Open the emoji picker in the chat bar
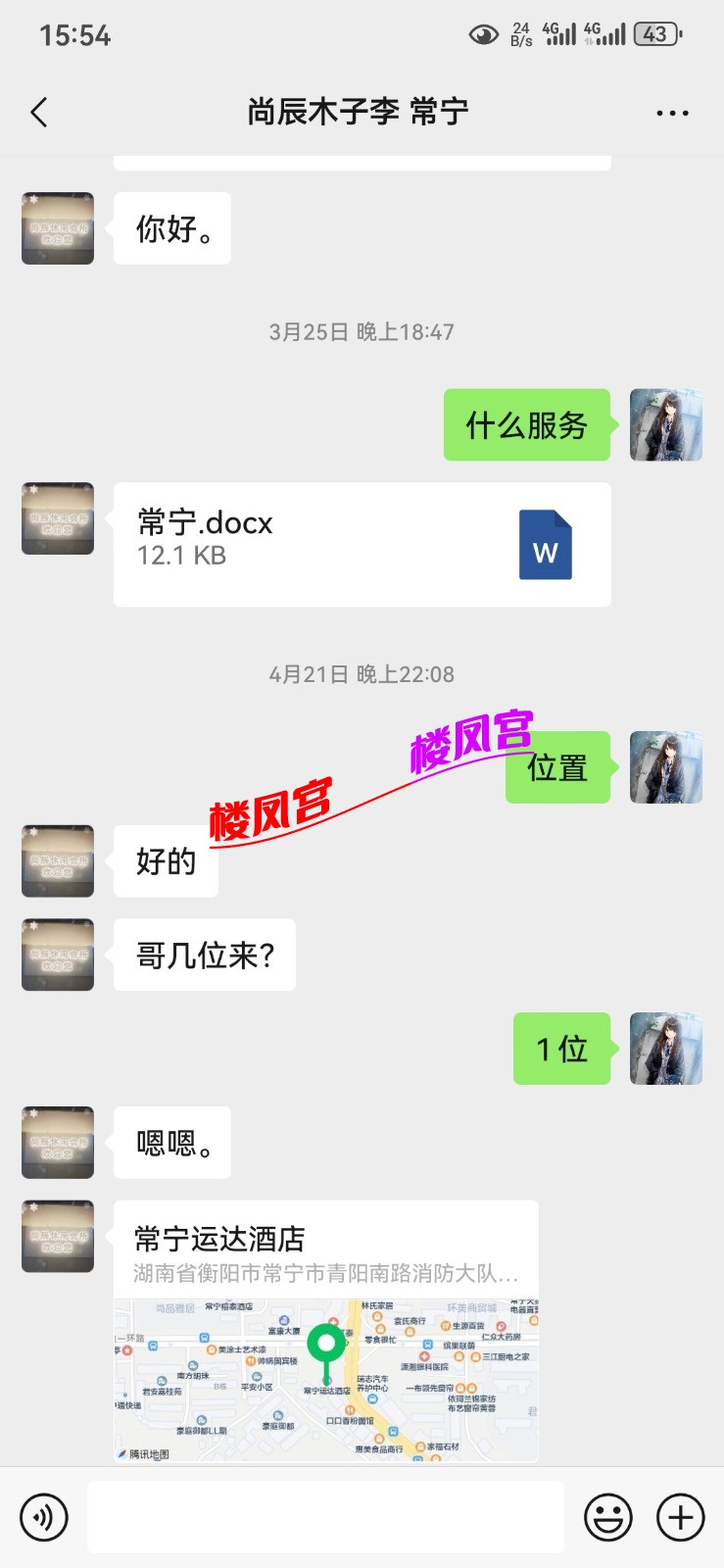This screenshot has width=724, height=1568. [606, 1516]
